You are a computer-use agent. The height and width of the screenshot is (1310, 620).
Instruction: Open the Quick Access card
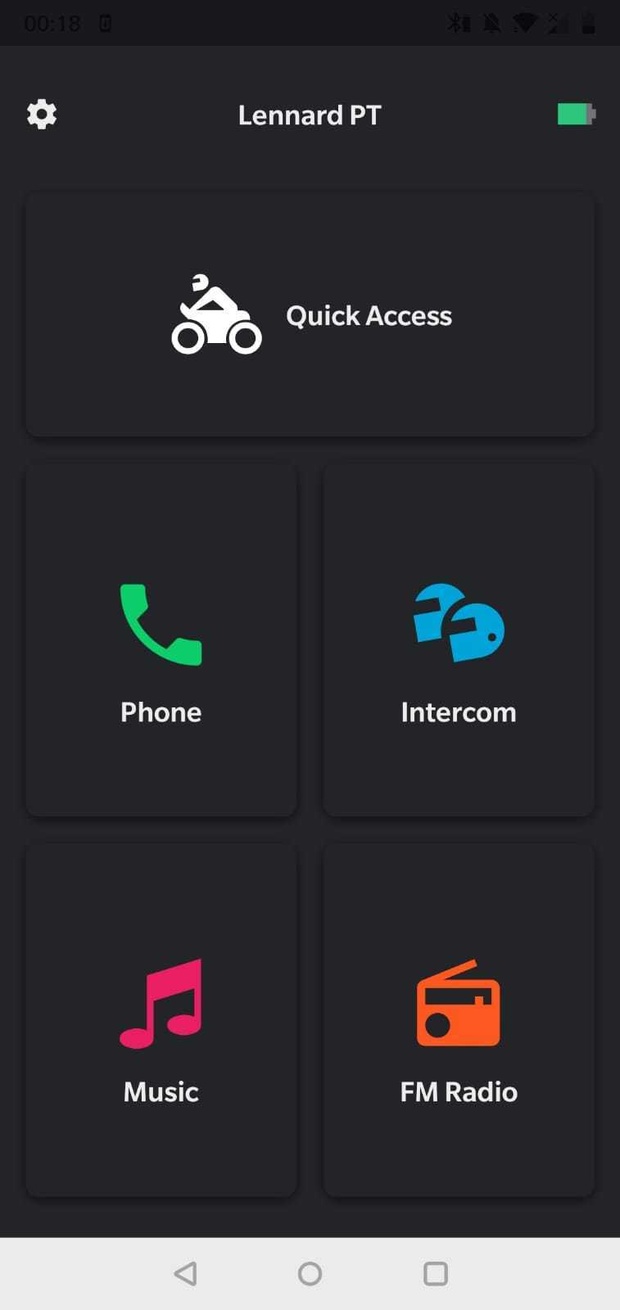tap(310, 315)
